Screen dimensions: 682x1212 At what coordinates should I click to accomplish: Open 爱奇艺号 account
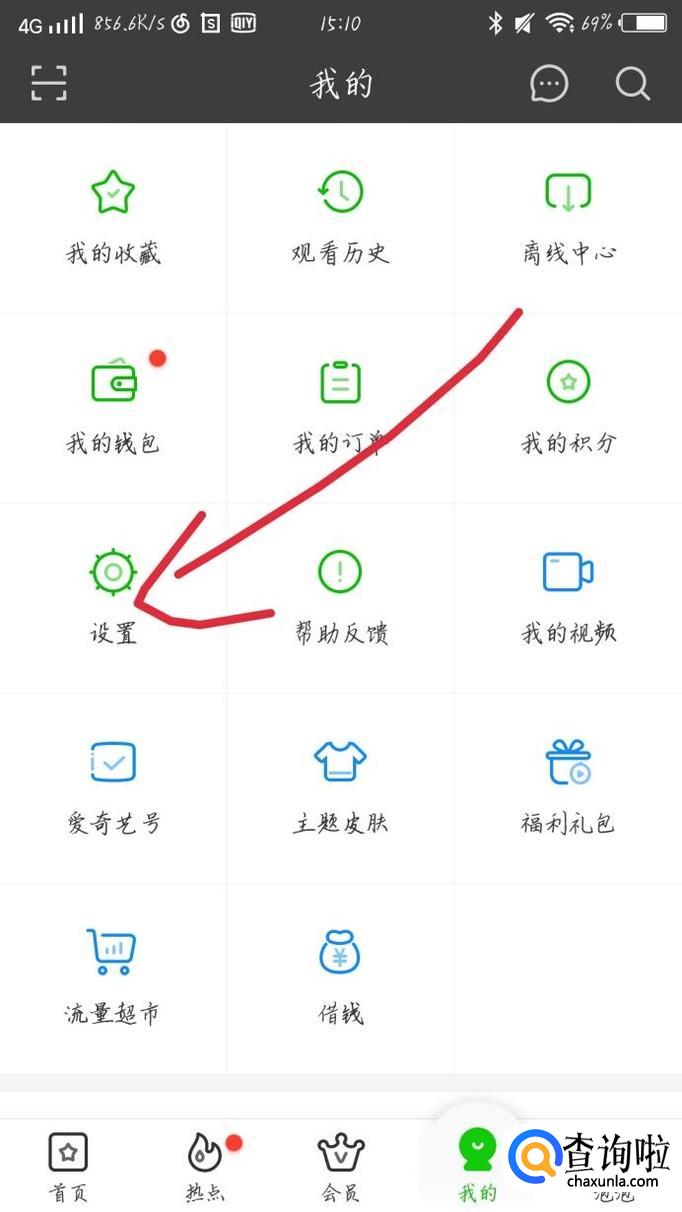click(x=113, y=787)
